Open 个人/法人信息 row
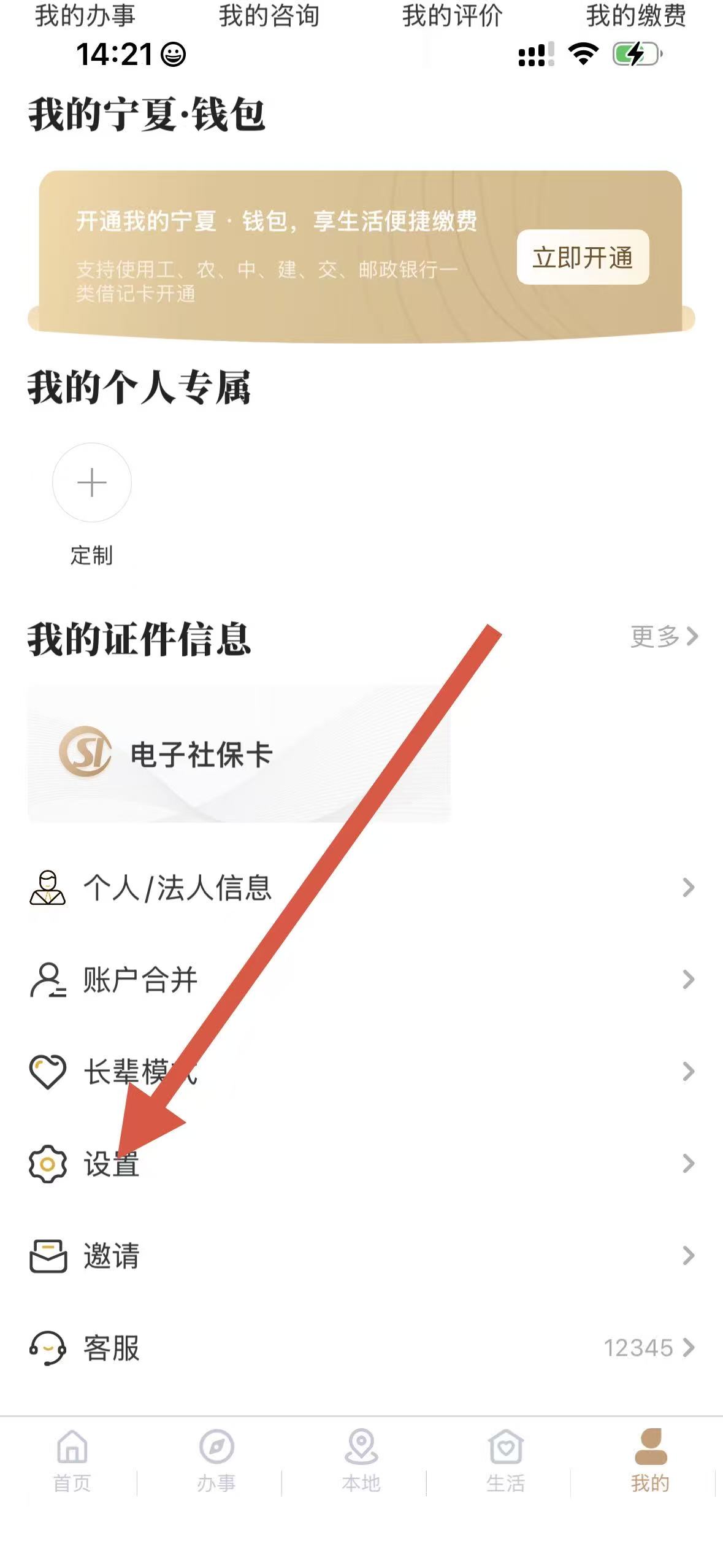Image resolution: width=723 pixels, height=1568 pixels. coord(361,887)
